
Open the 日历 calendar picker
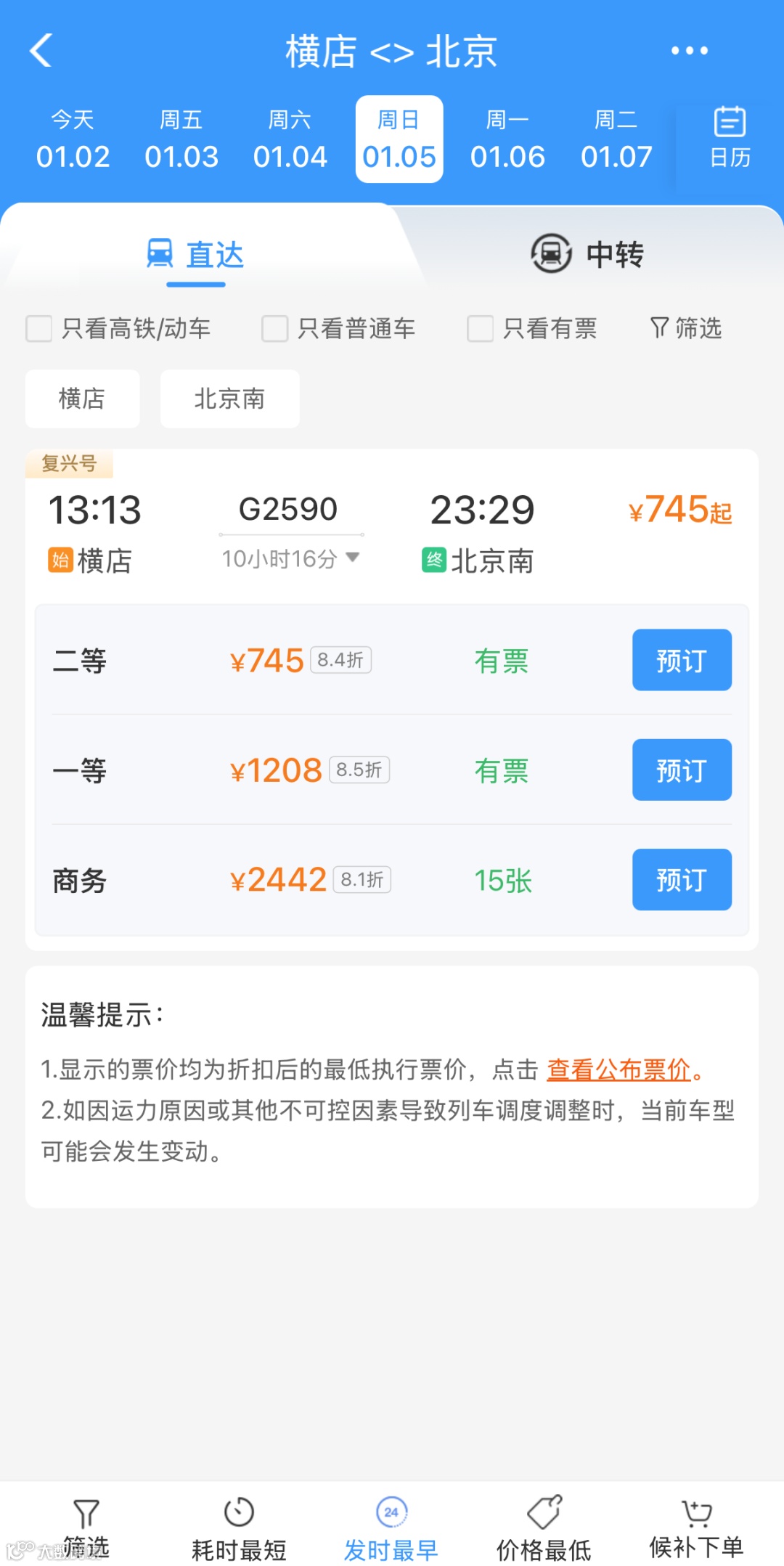(x=730, y=139)
